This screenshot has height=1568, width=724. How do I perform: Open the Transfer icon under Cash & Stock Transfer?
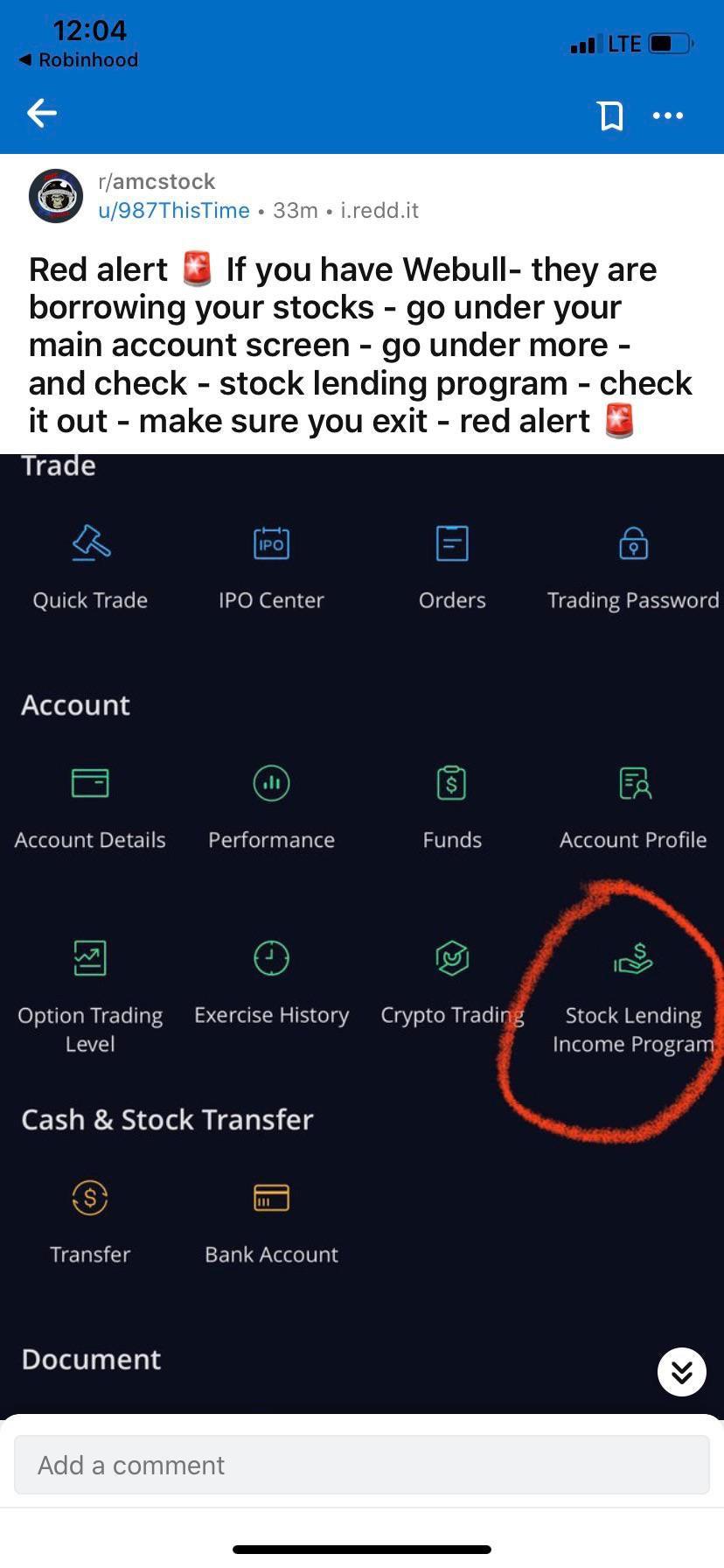(x=90, y=1197)
